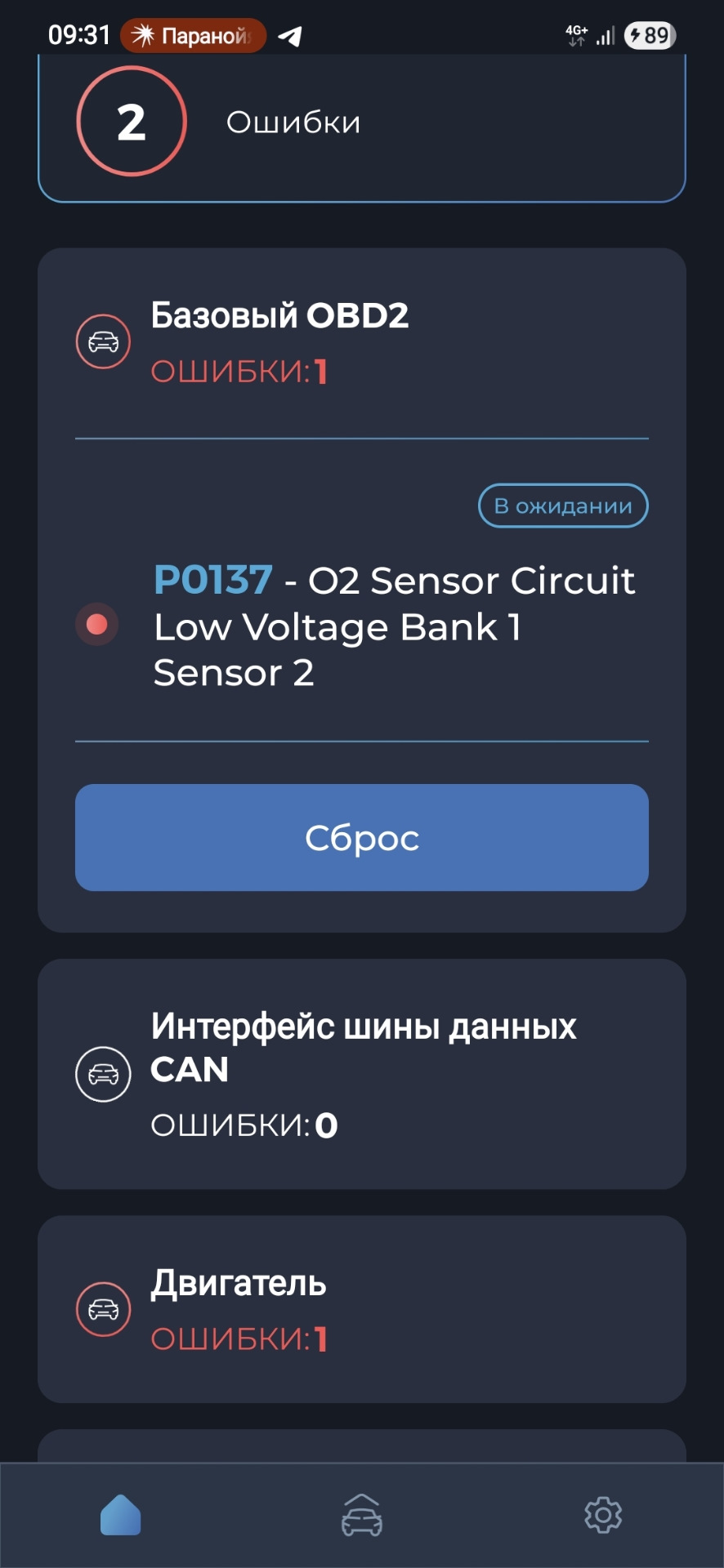
Task: Expand the Двигатель errors card
Action: point(361,1309)
